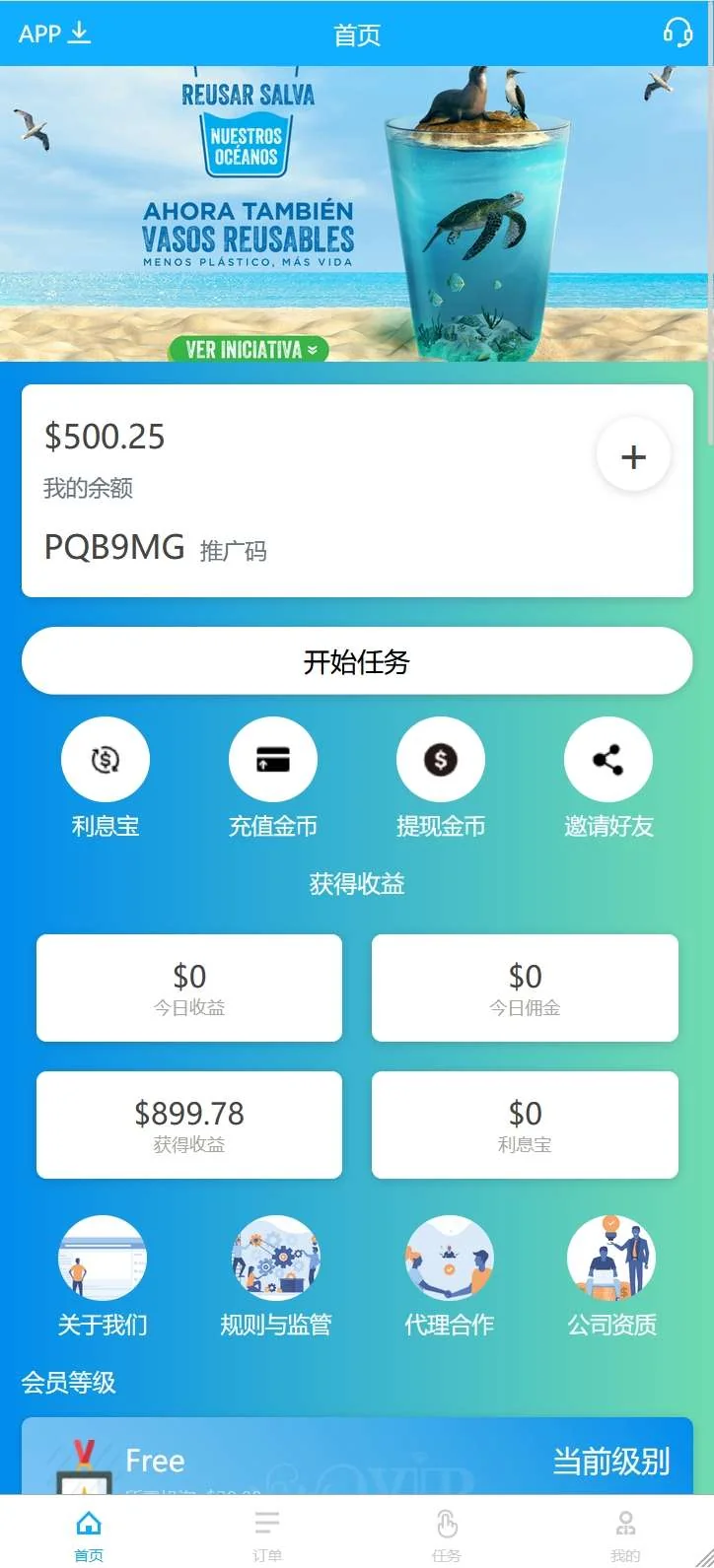Tap the APP download button
Image resolution: width=714 pixels, height=1568 pixels.
(x=55, y=34)
